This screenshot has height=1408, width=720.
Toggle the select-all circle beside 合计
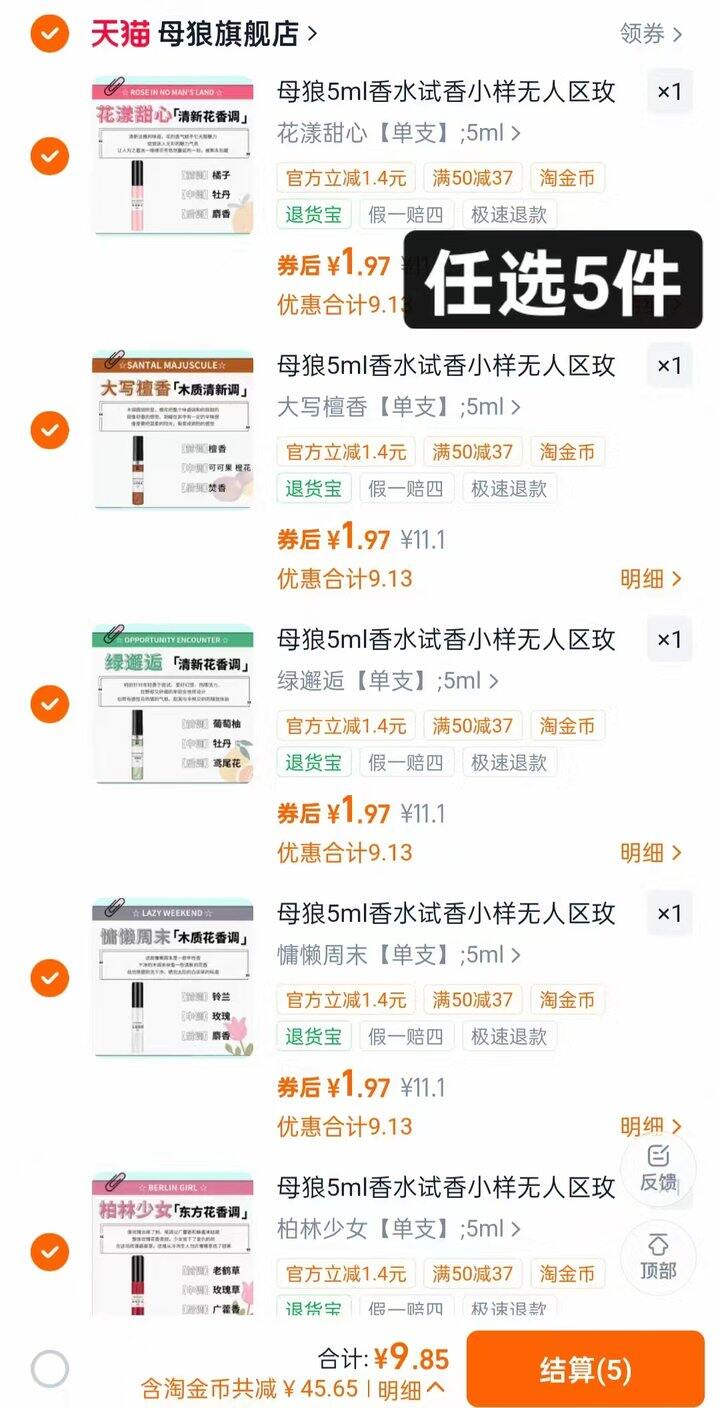(x=50, y=1369)
